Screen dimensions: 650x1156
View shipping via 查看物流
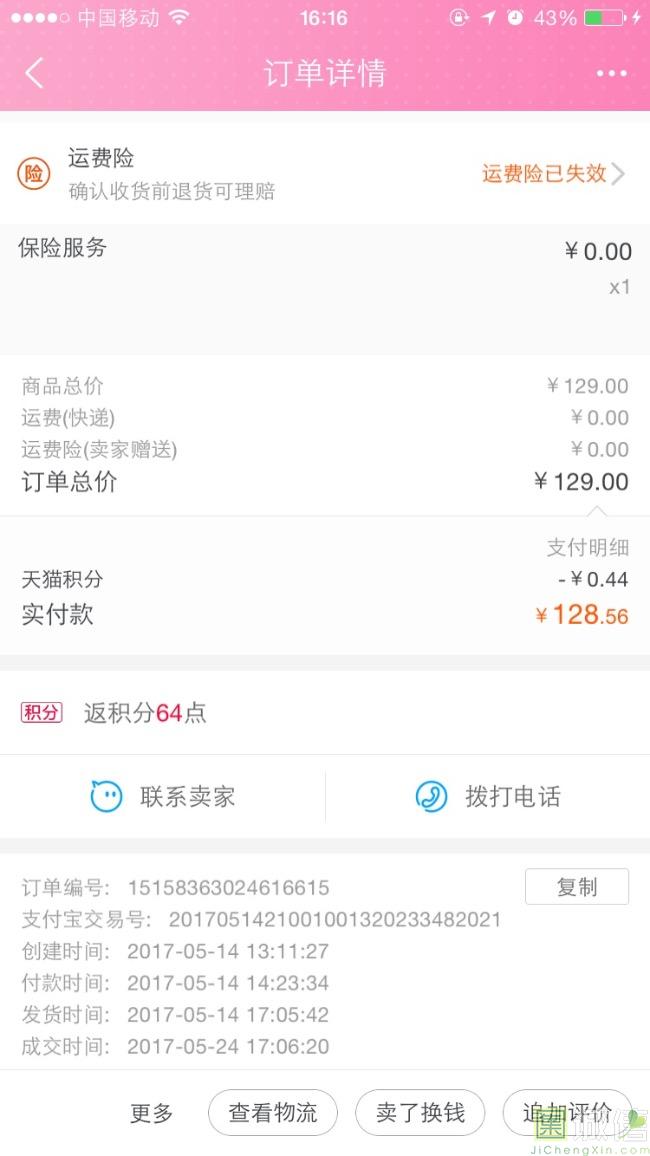tap(273, 1113)
